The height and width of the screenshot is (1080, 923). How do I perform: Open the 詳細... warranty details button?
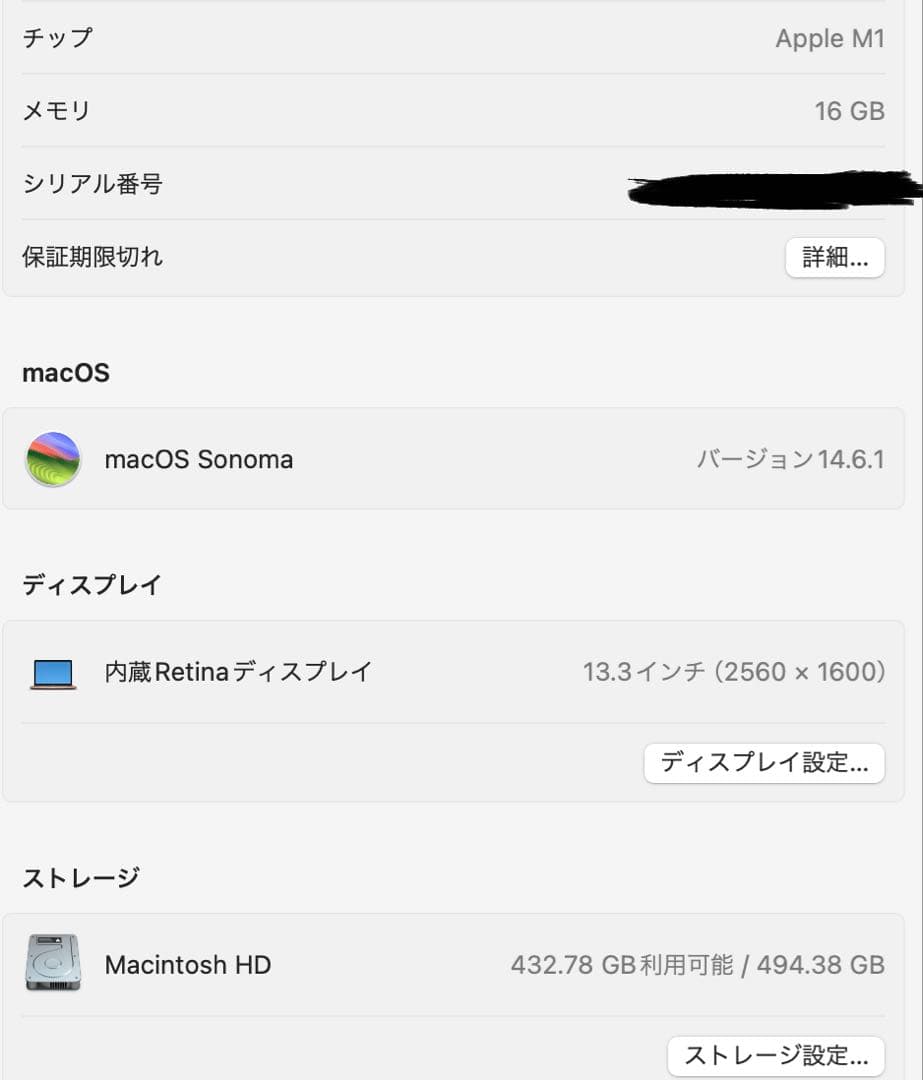tap(836, 257)
